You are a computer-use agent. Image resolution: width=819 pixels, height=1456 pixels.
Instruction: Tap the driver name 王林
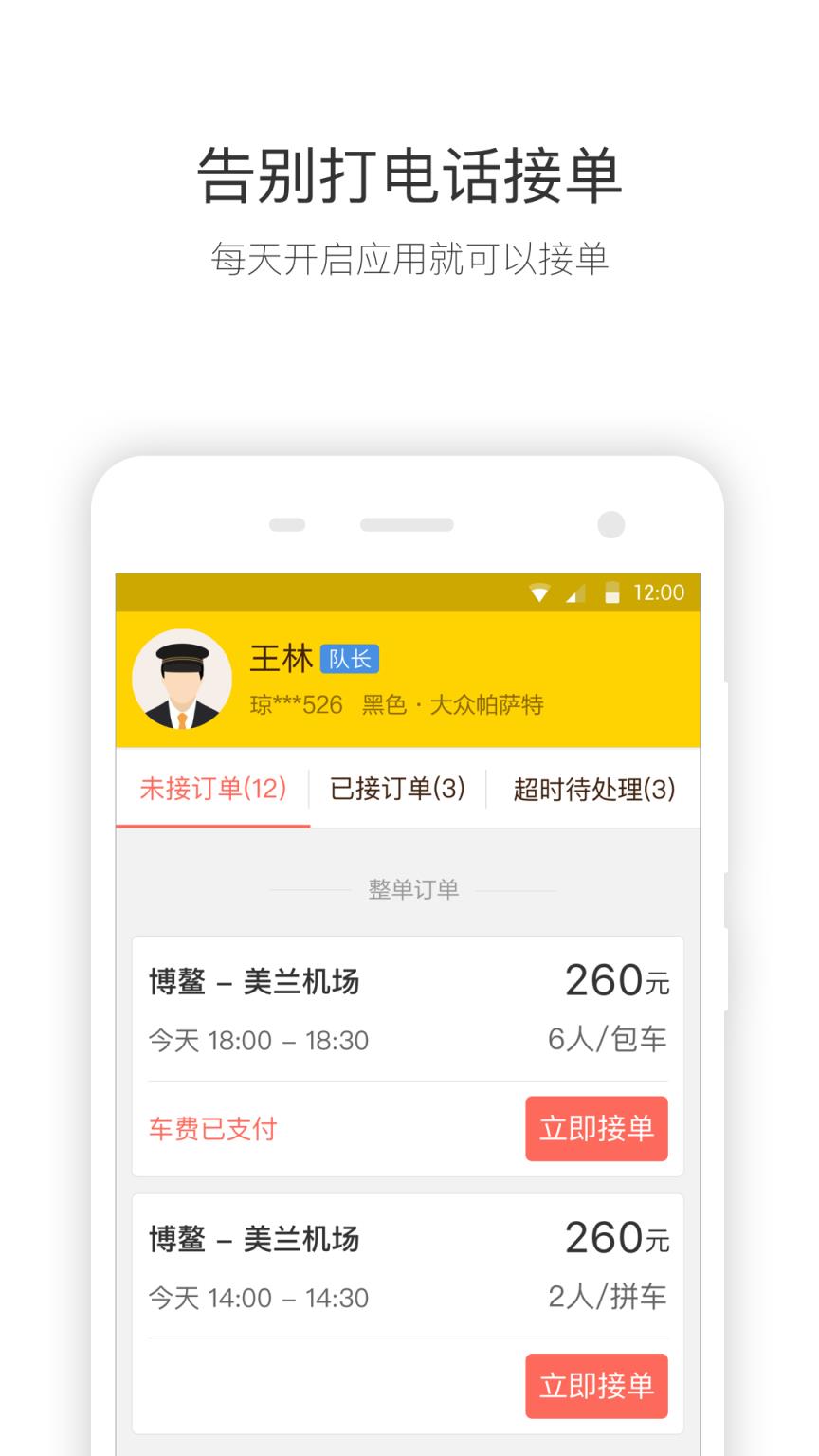coord(279,658)
